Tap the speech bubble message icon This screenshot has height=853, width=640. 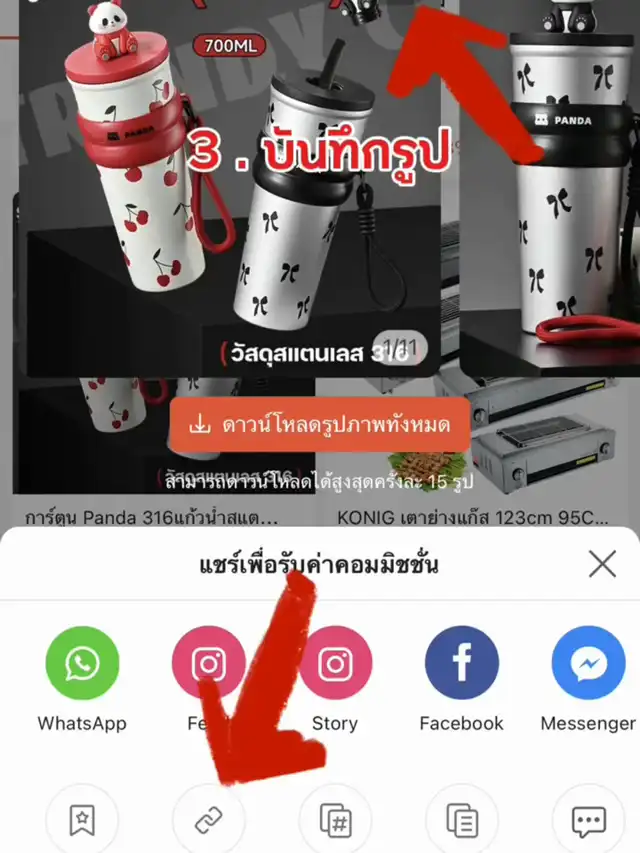(588, 820)
